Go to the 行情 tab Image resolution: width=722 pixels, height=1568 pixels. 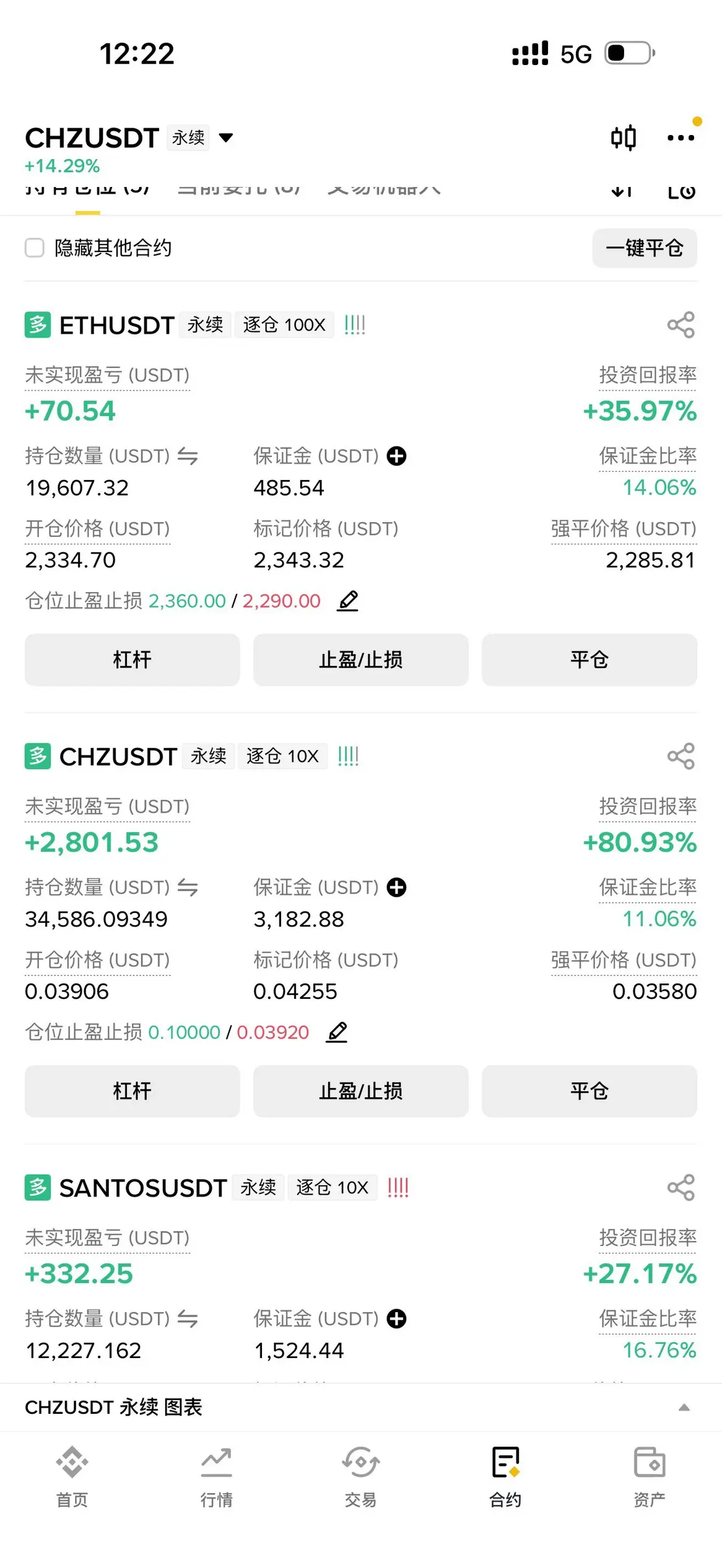point(217,1477)
